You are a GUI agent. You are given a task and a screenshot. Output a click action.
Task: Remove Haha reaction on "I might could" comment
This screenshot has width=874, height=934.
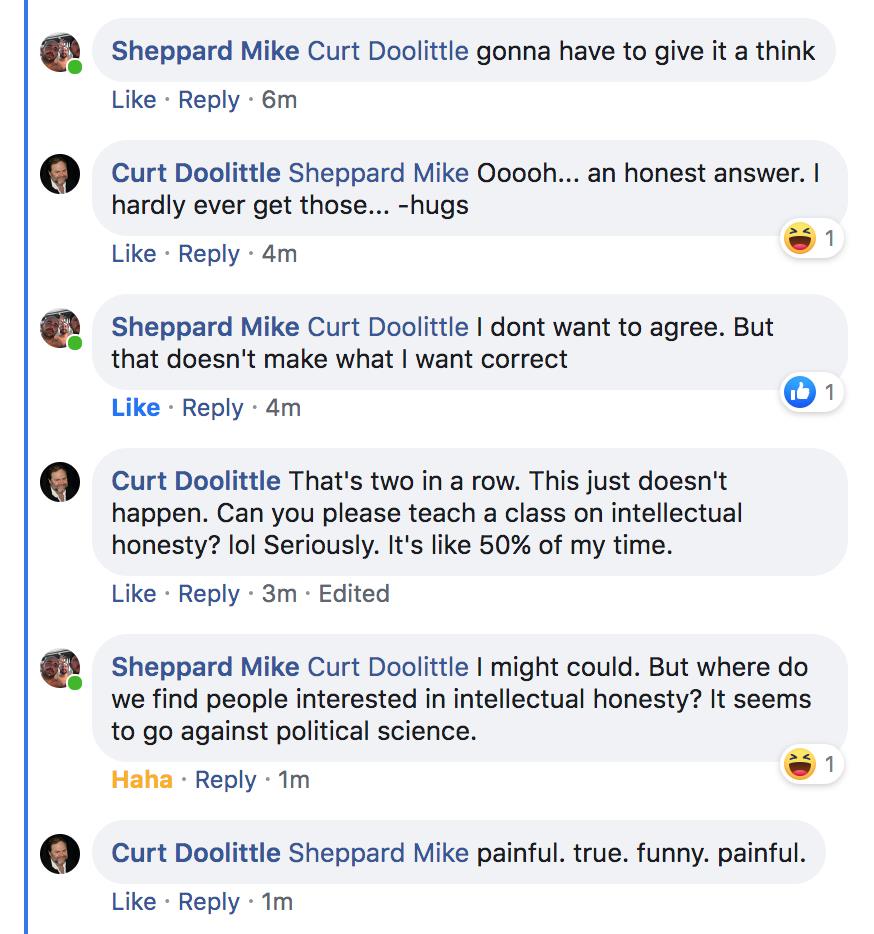tap(142, 780)
